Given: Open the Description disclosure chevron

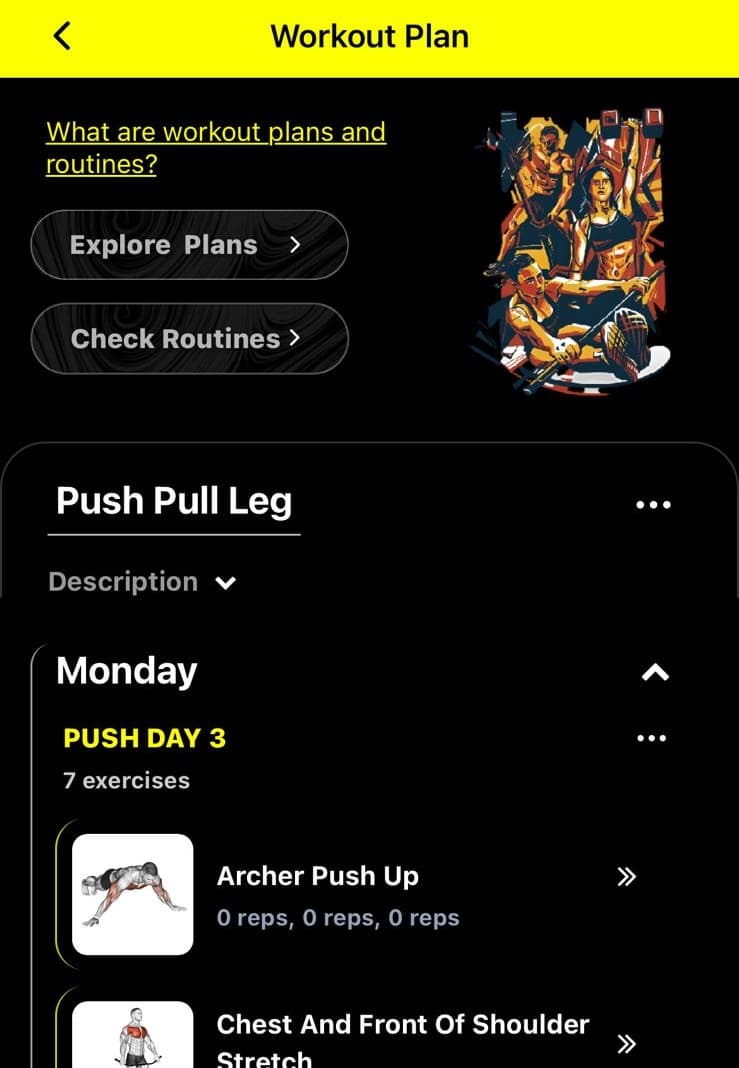Looking at the screenshot, I should pyautogui.click(x=224, y=582).
